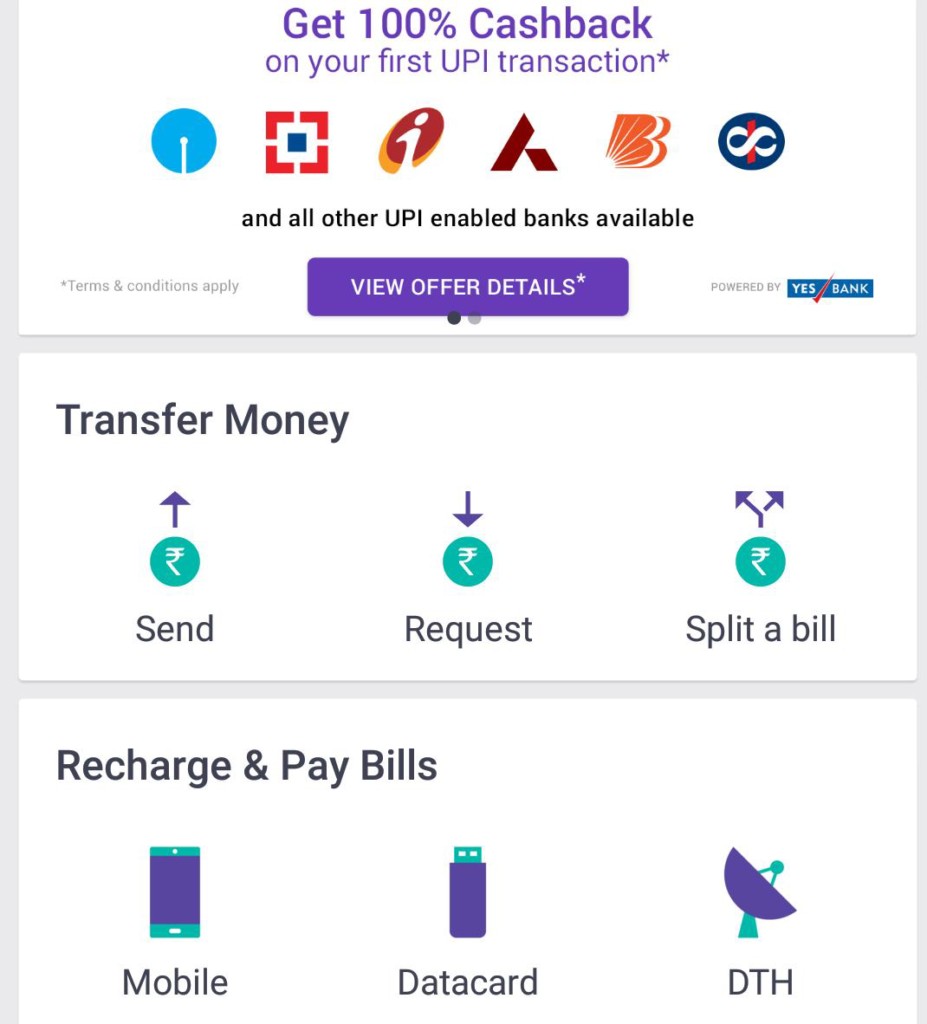The image size is (927, 1024).
Task: Select the second carousel dot
Action: tap(473, 317)
